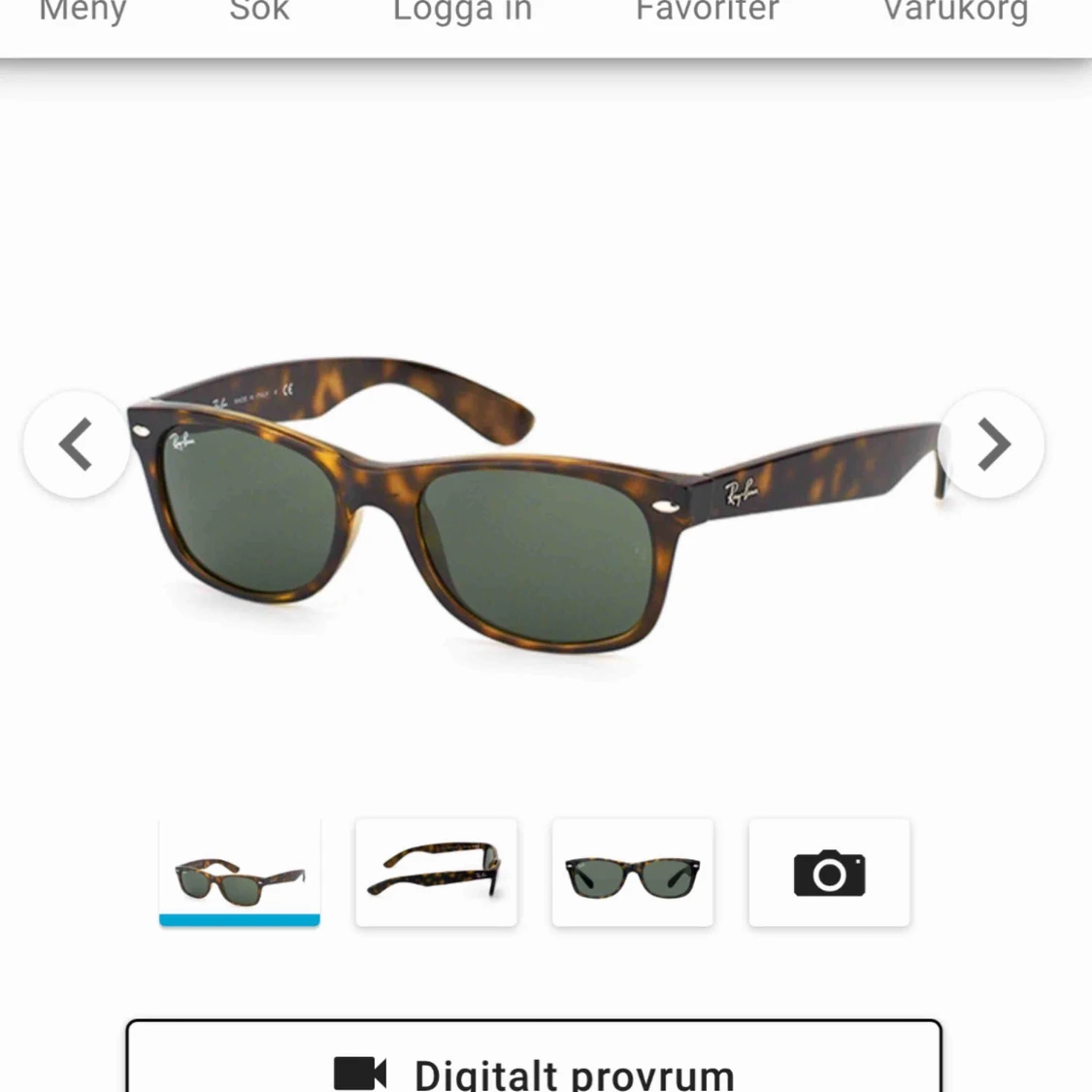The image size is (1092, 1092).
Task: Open Favoriter list
Action: [707, 12]
